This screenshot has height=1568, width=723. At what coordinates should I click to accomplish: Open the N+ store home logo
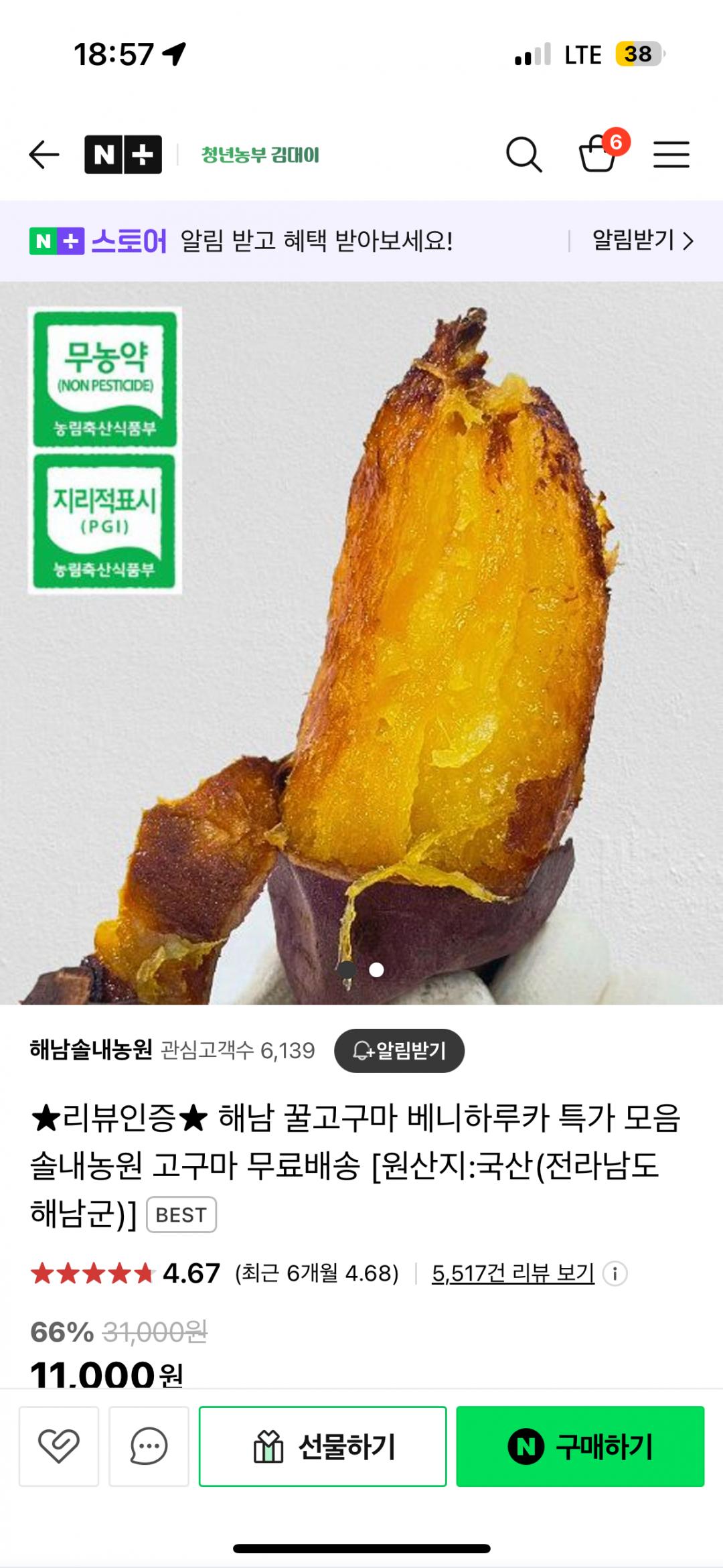[x=123, y=155]
